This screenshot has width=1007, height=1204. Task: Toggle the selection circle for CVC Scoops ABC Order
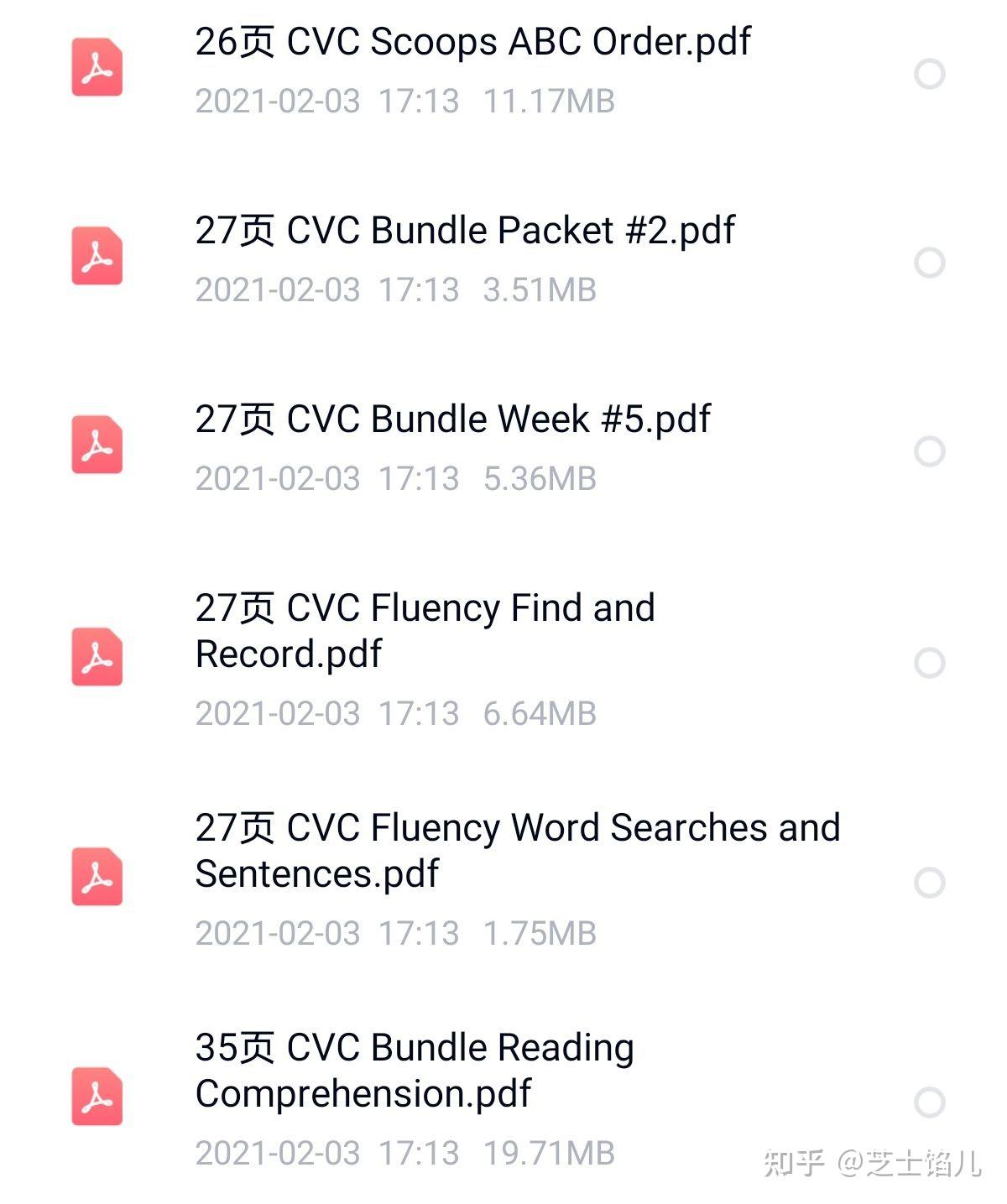(928, 76)
